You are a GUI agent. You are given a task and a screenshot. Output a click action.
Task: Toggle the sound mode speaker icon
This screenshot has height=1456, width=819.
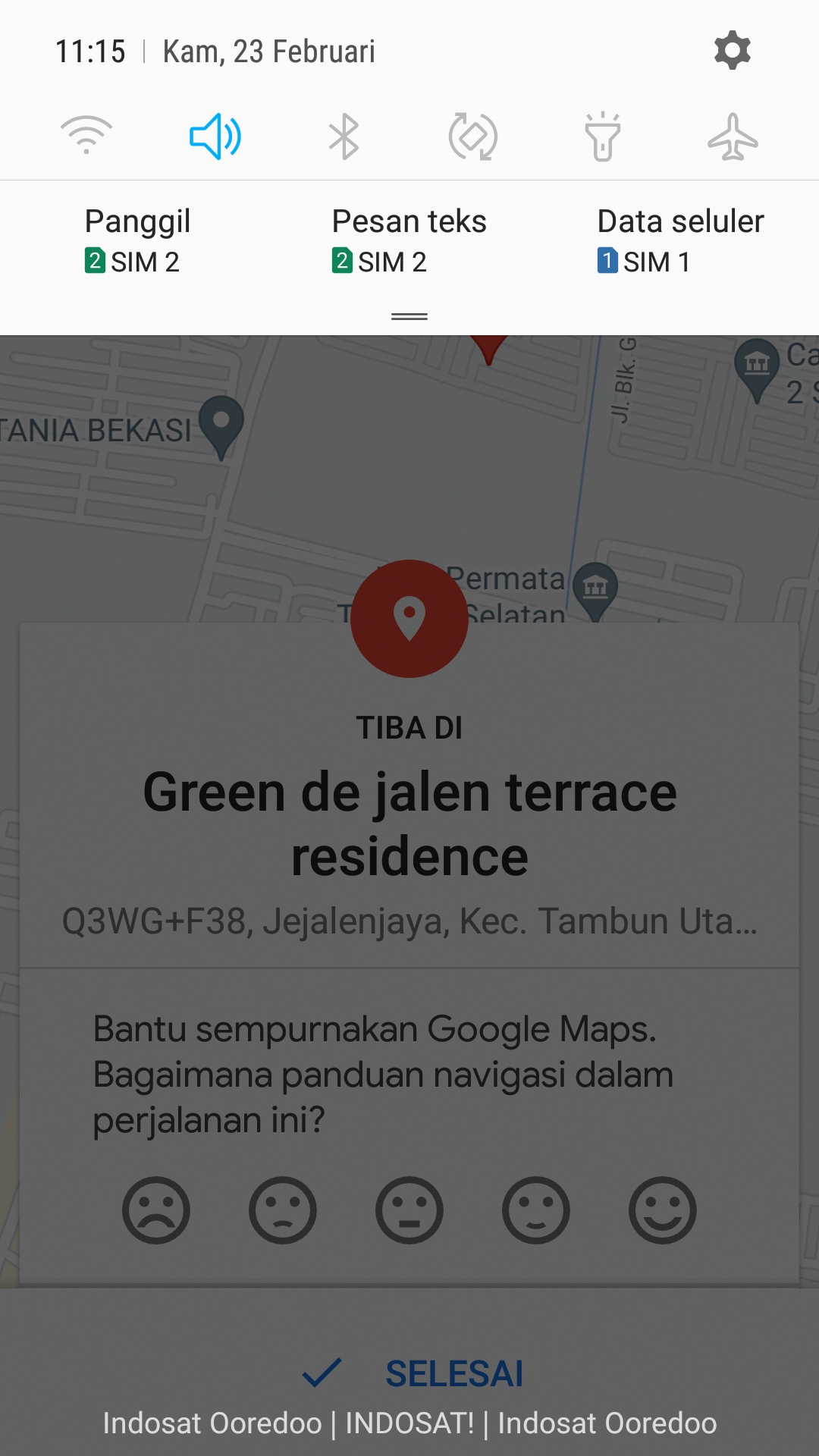(x=215, y=136)
